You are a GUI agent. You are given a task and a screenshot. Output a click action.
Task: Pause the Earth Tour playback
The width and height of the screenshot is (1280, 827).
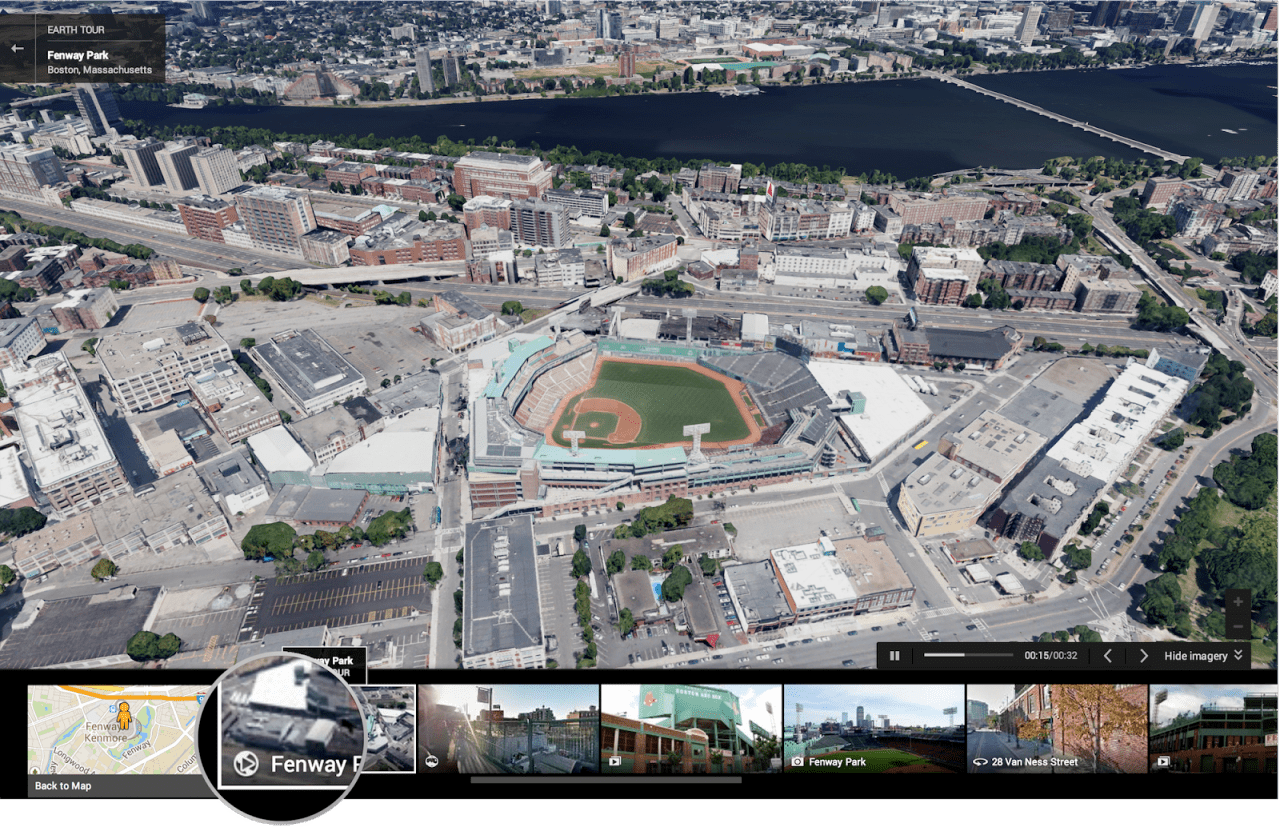click(895, 656)
